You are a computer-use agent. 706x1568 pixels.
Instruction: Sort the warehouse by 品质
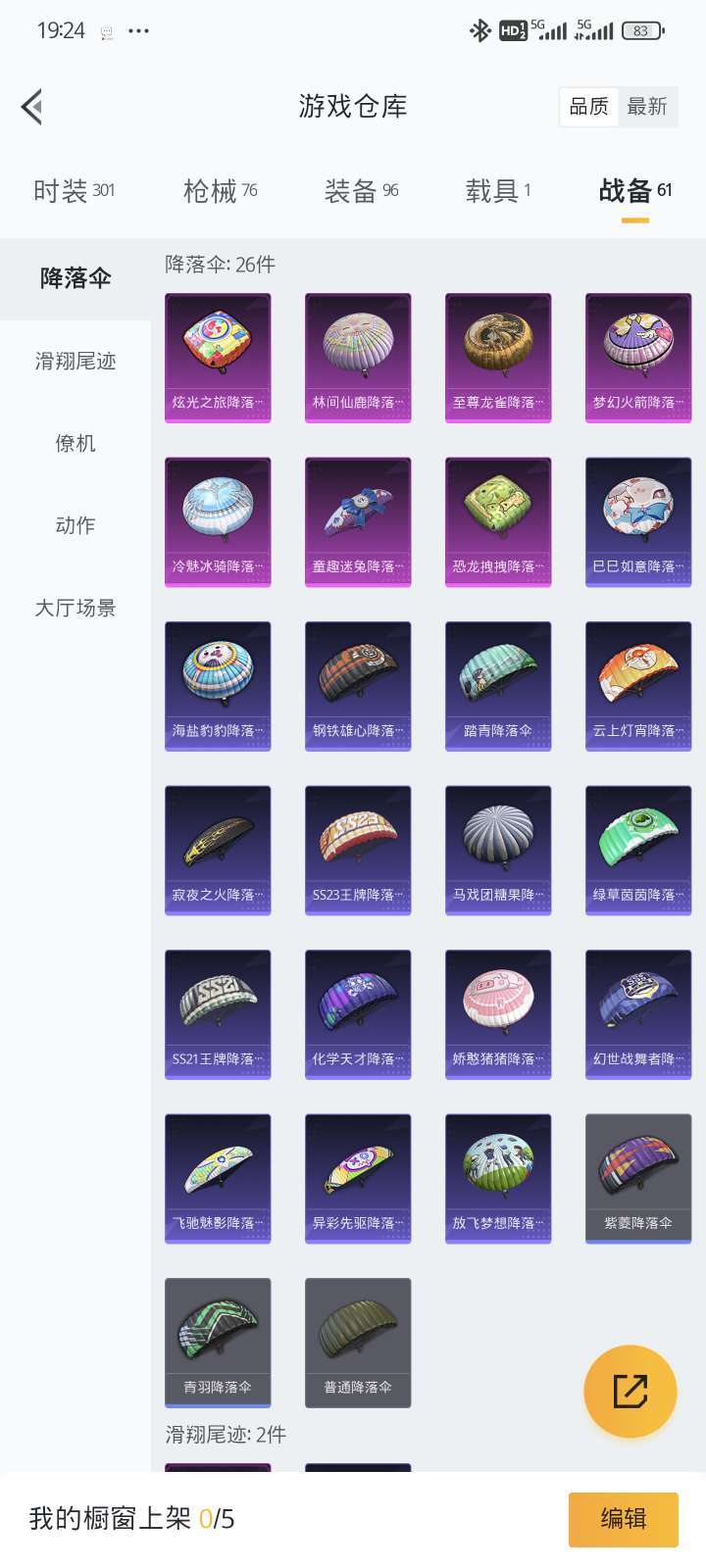coord(589,107)
